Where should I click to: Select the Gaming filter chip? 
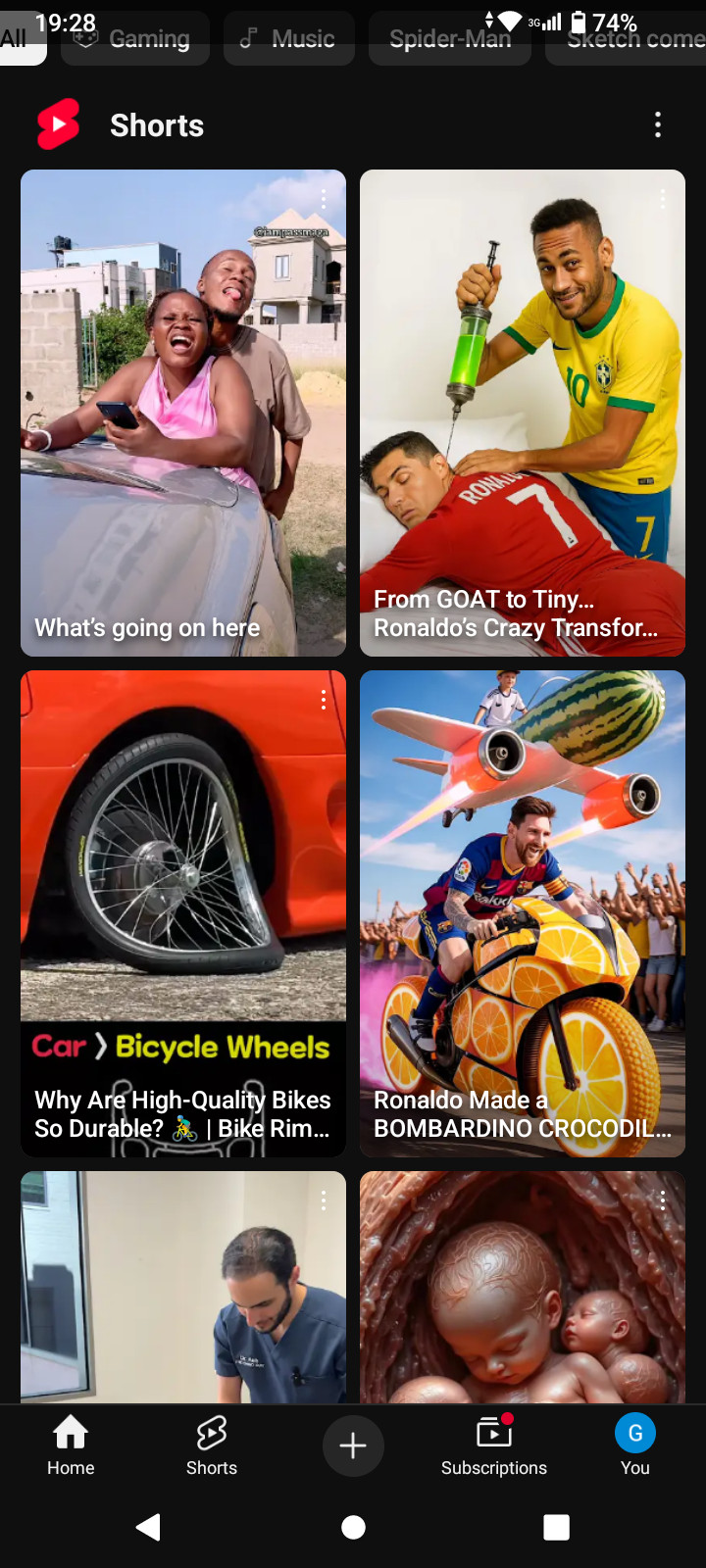click(x=135, y=39)
